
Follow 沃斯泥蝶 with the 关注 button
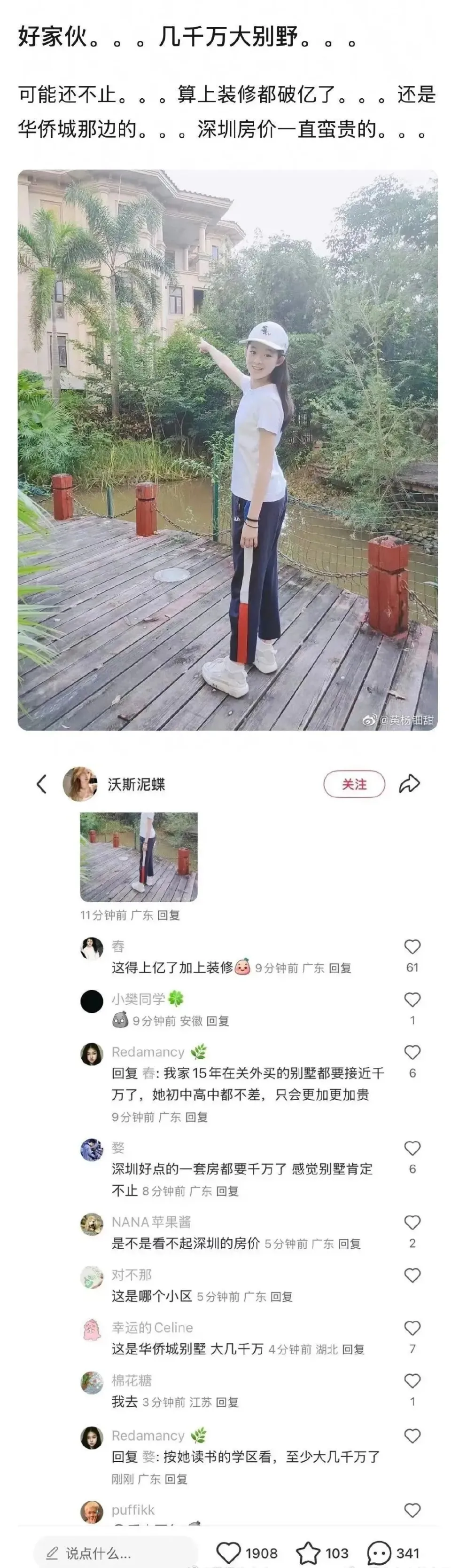354,784
